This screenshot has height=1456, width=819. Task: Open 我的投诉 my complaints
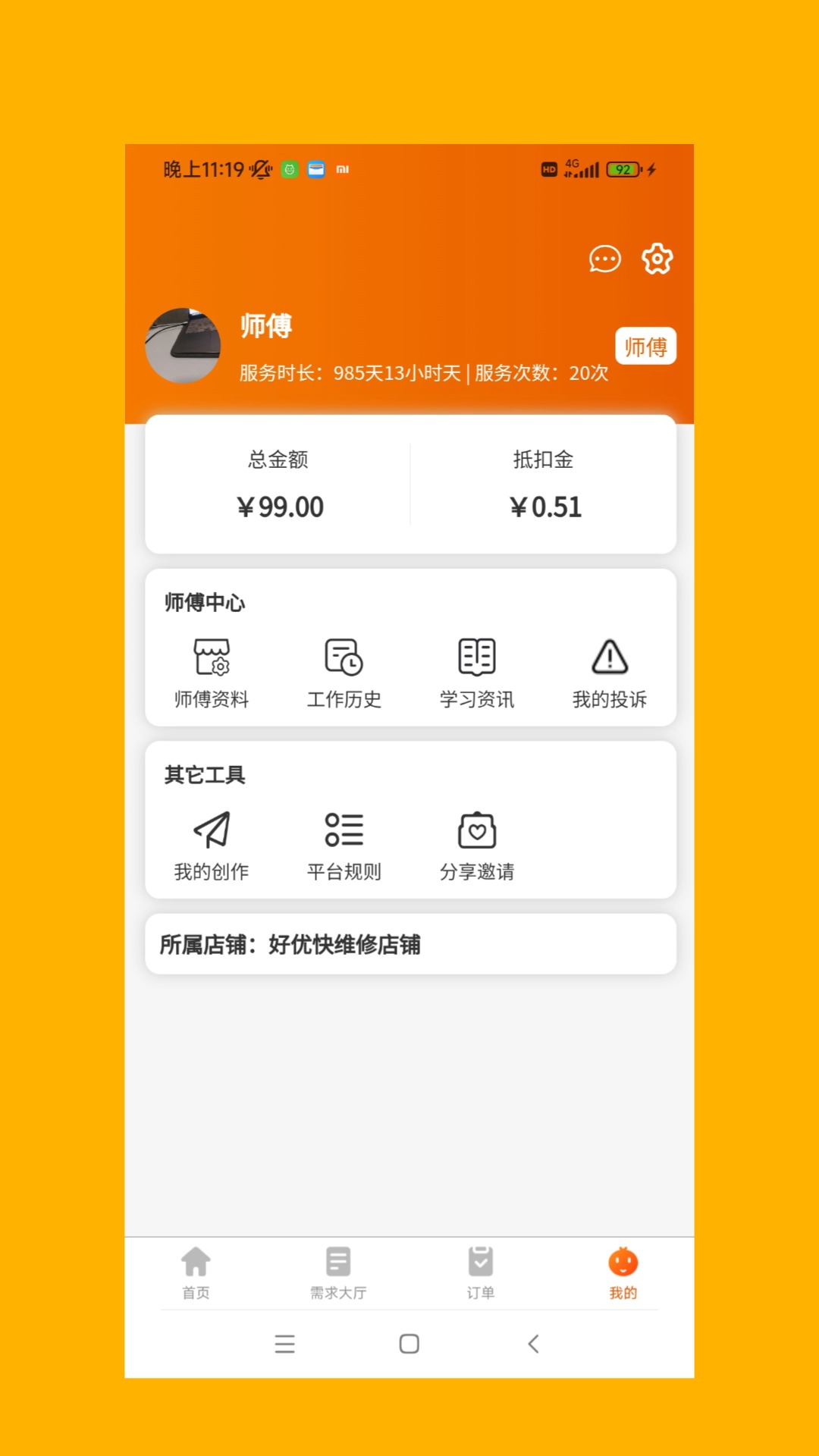(x=610, y=673)
